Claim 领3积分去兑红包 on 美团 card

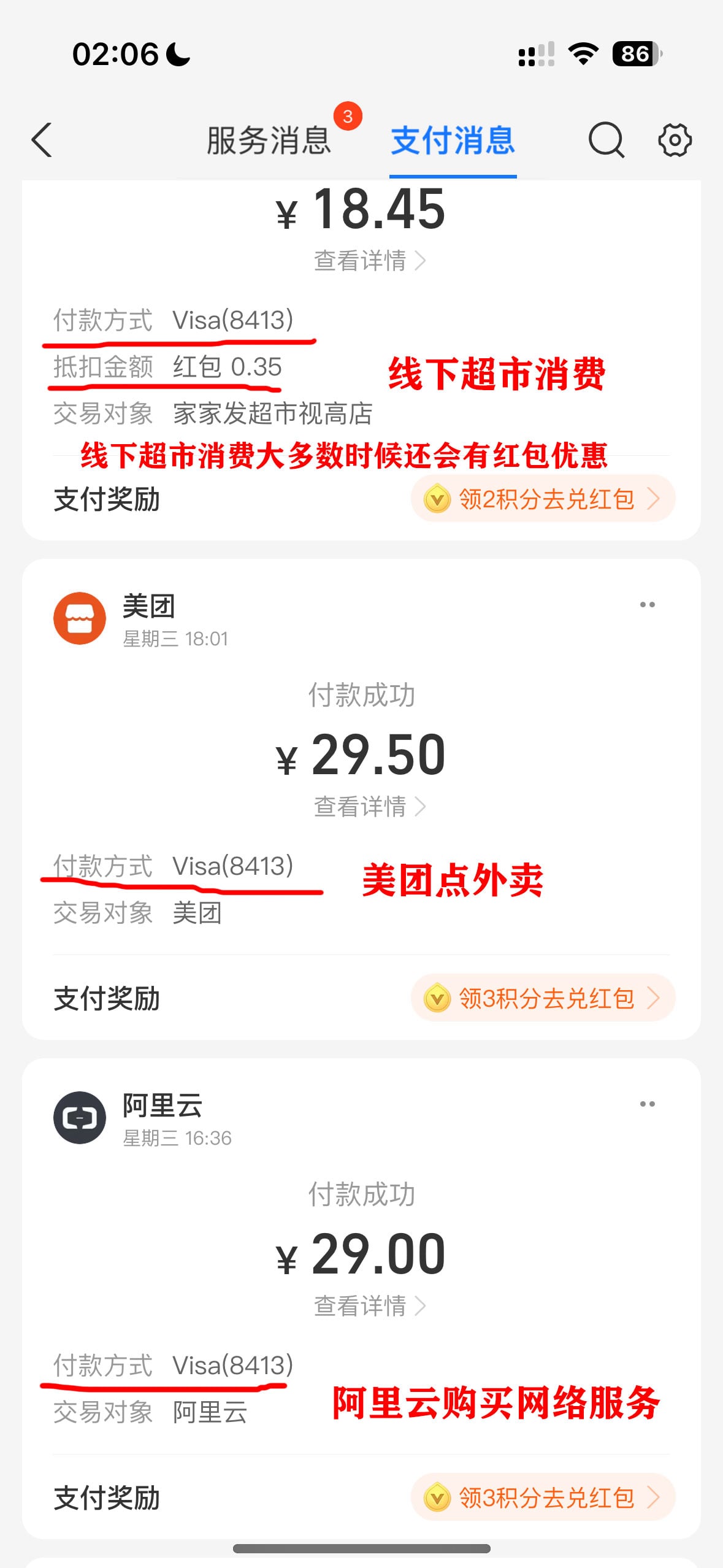pyautogui.click(x=543, y=998)
